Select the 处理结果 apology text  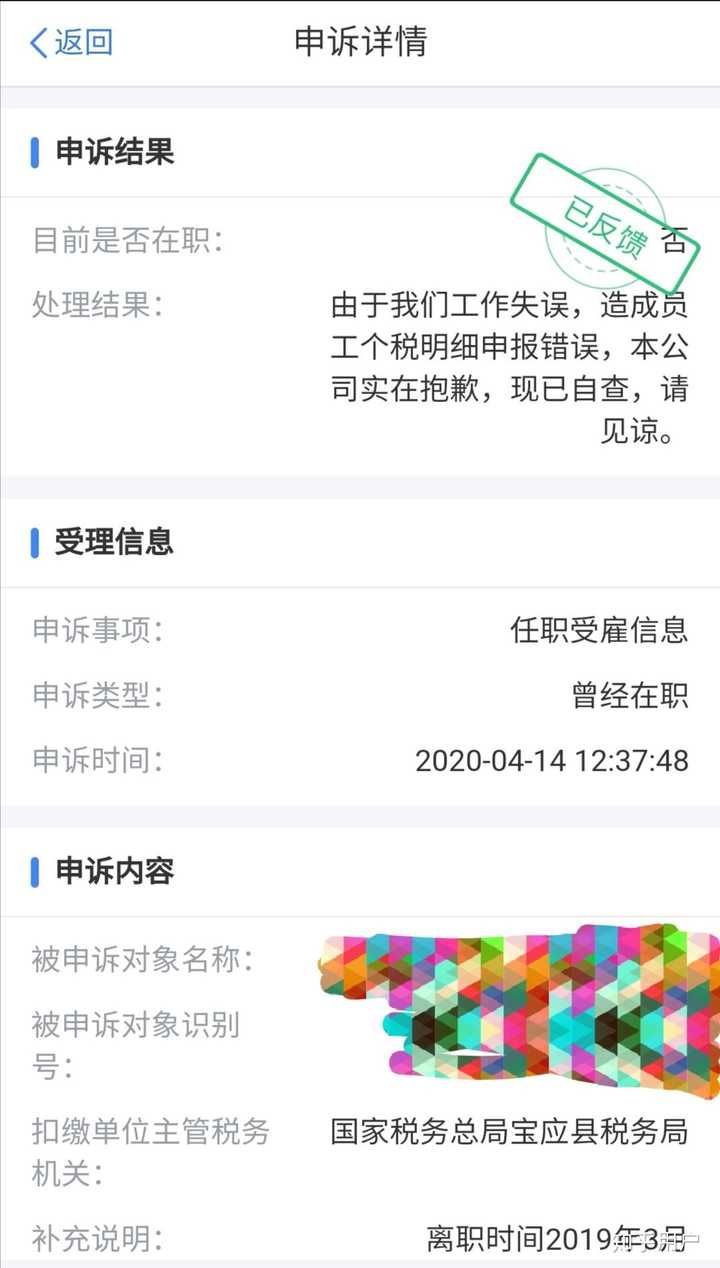(510, 365)
